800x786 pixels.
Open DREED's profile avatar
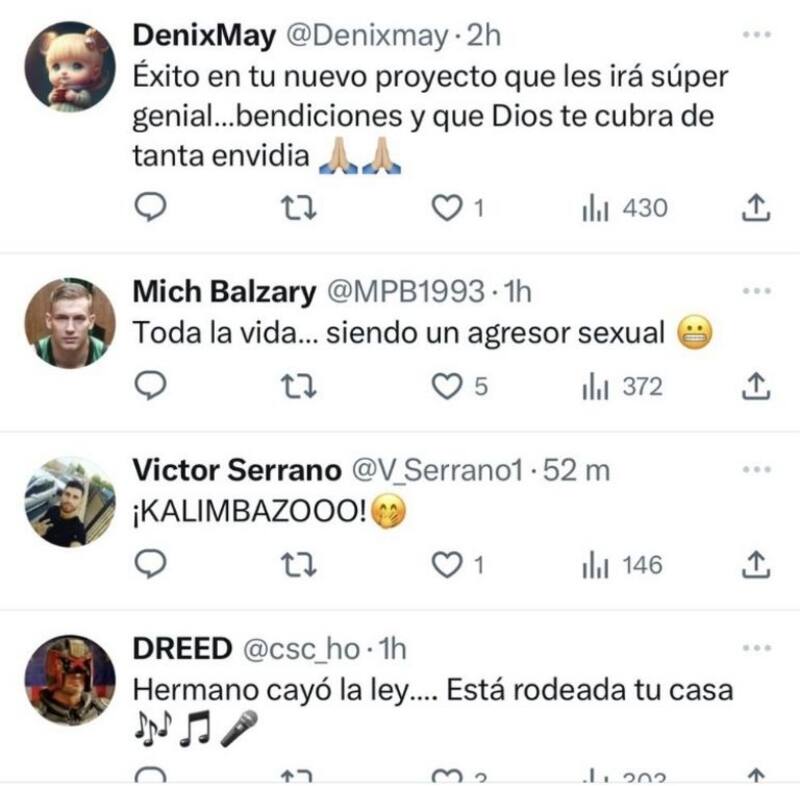70,679
